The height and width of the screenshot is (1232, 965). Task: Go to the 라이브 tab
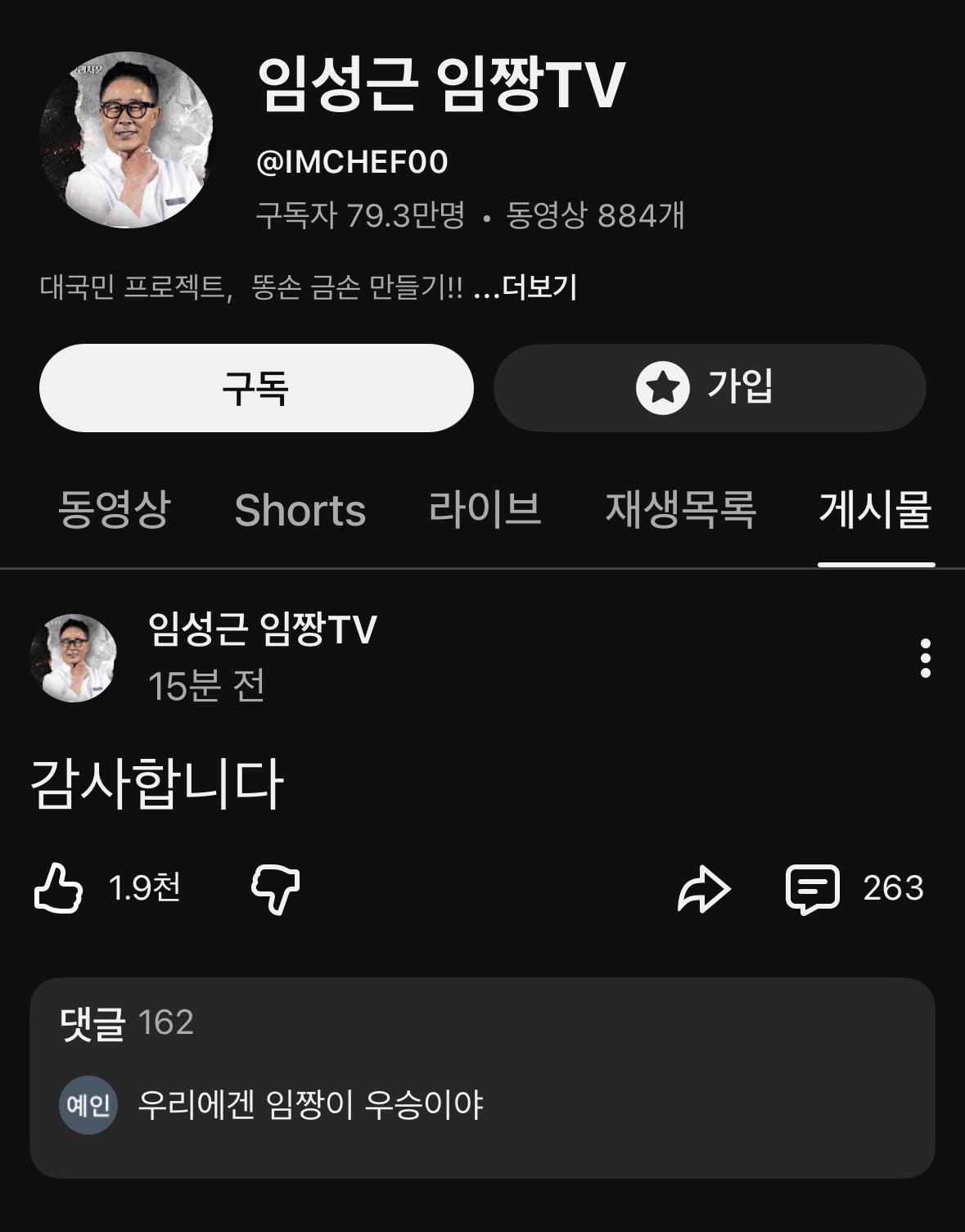(x=485, y=509)
